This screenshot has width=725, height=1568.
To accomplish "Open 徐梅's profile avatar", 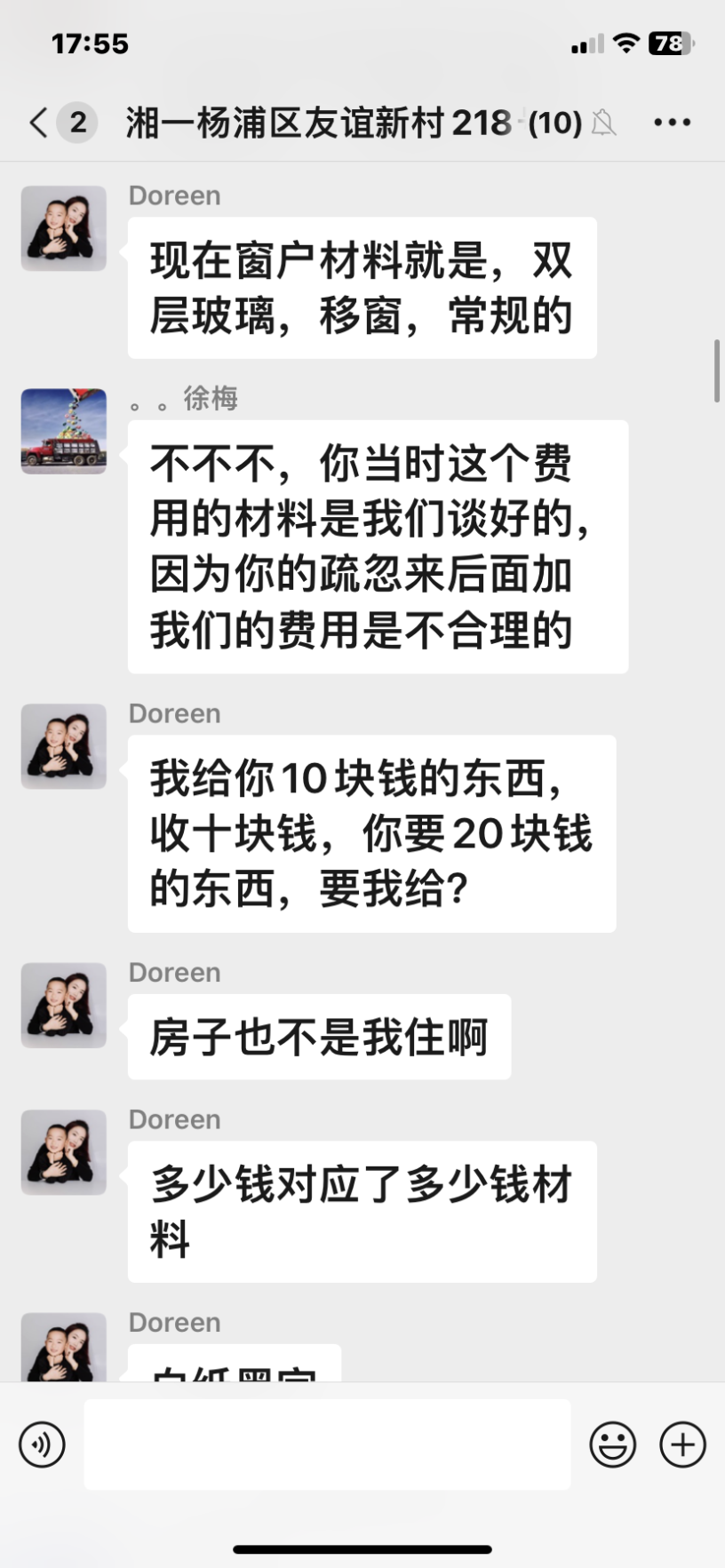I will pos(64,431).
